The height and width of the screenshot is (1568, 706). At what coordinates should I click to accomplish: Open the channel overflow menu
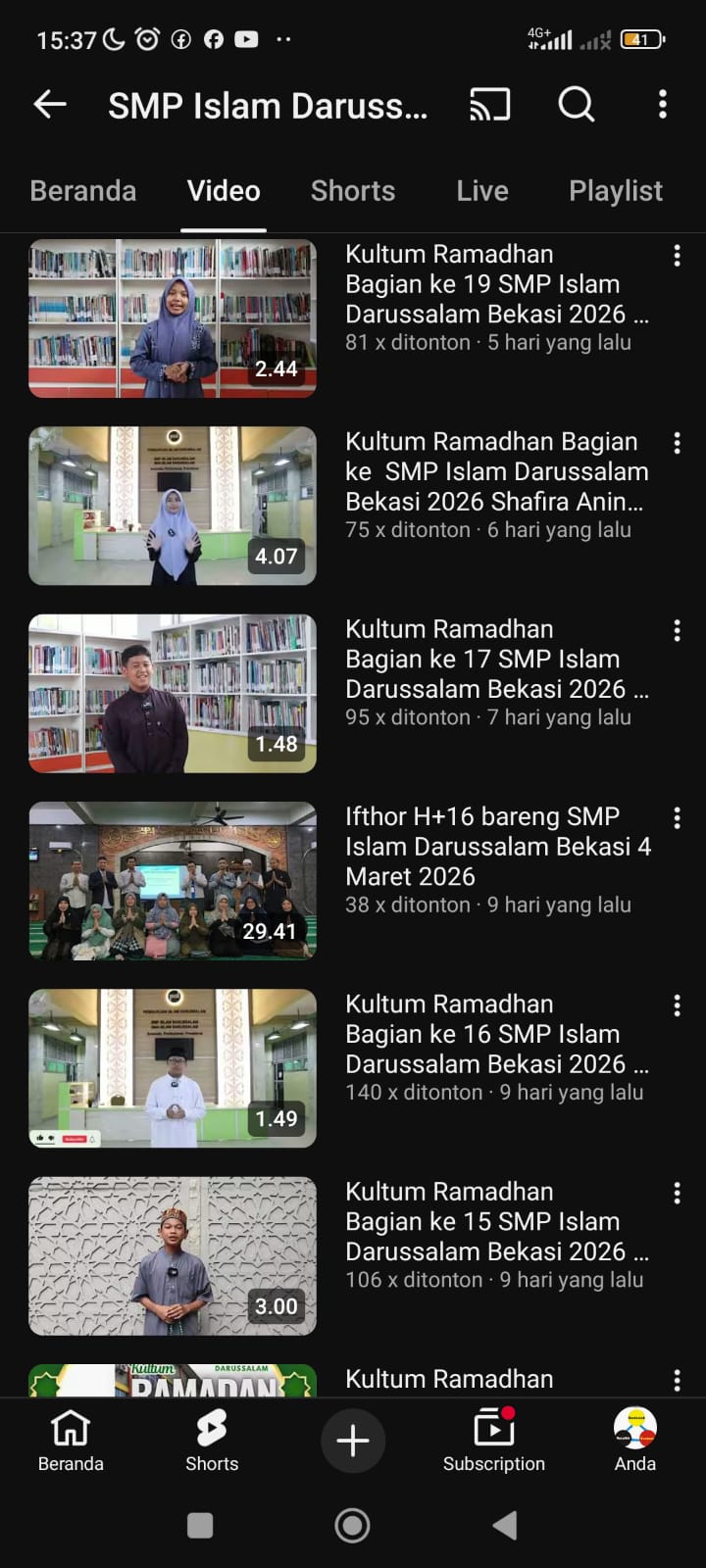click(663, 104)
